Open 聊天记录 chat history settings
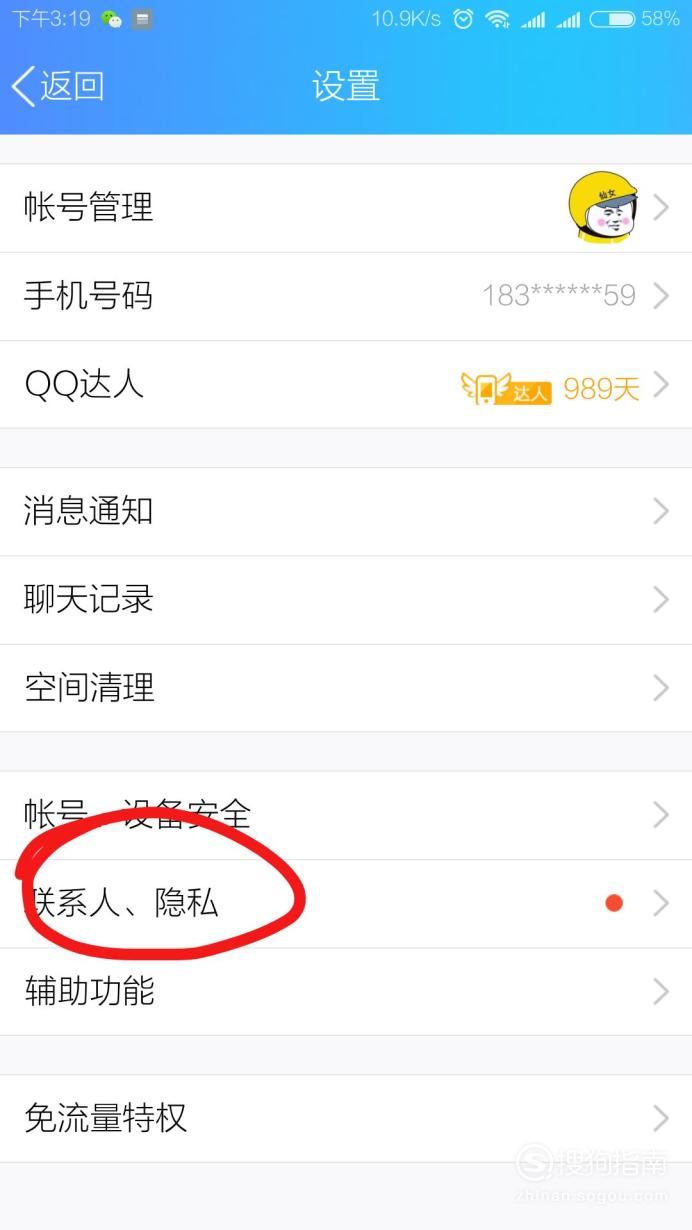Screen dimensions: 692x1230 346,600
